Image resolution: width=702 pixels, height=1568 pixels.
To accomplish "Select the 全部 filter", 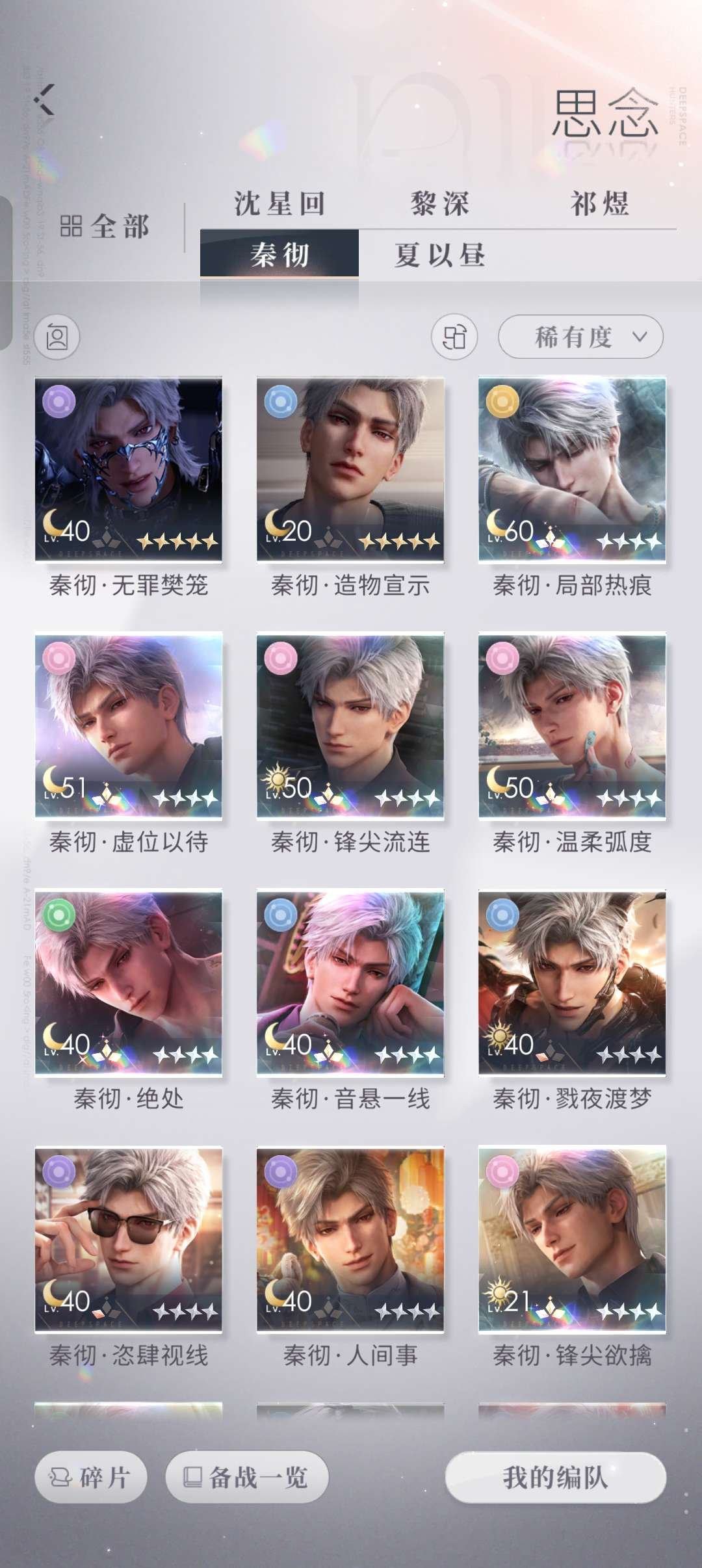I will point(105,227).
